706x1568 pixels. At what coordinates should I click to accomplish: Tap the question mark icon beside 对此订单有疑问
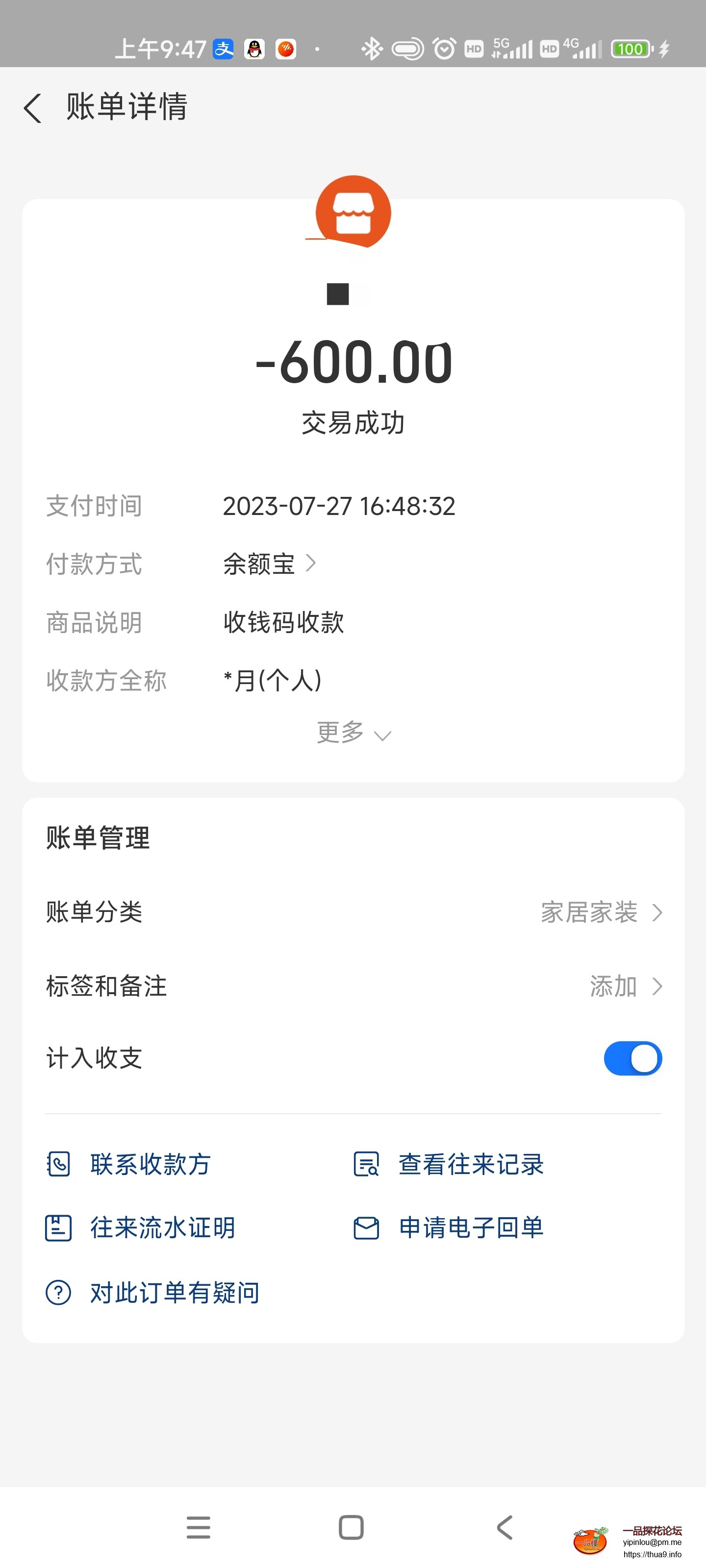pyautogui.click(x=58, y=1292)
